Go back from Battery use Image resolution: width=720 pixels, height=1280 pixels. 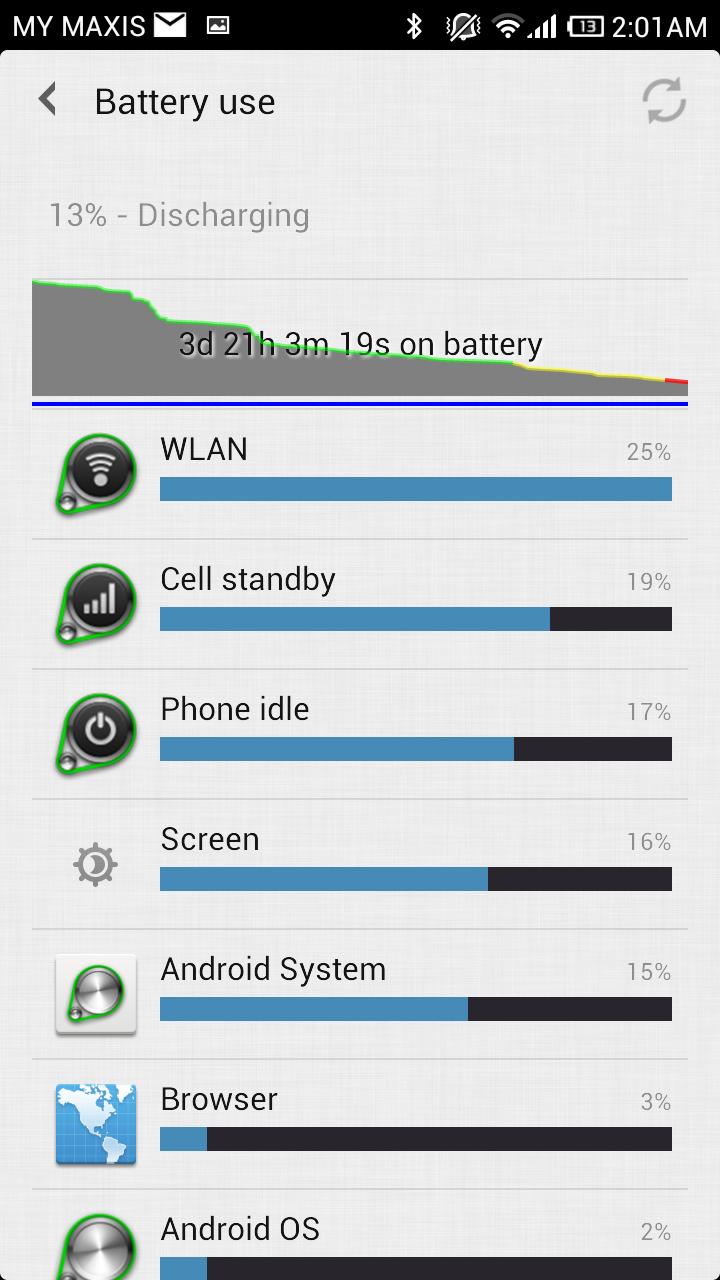(x=47, y=101)
